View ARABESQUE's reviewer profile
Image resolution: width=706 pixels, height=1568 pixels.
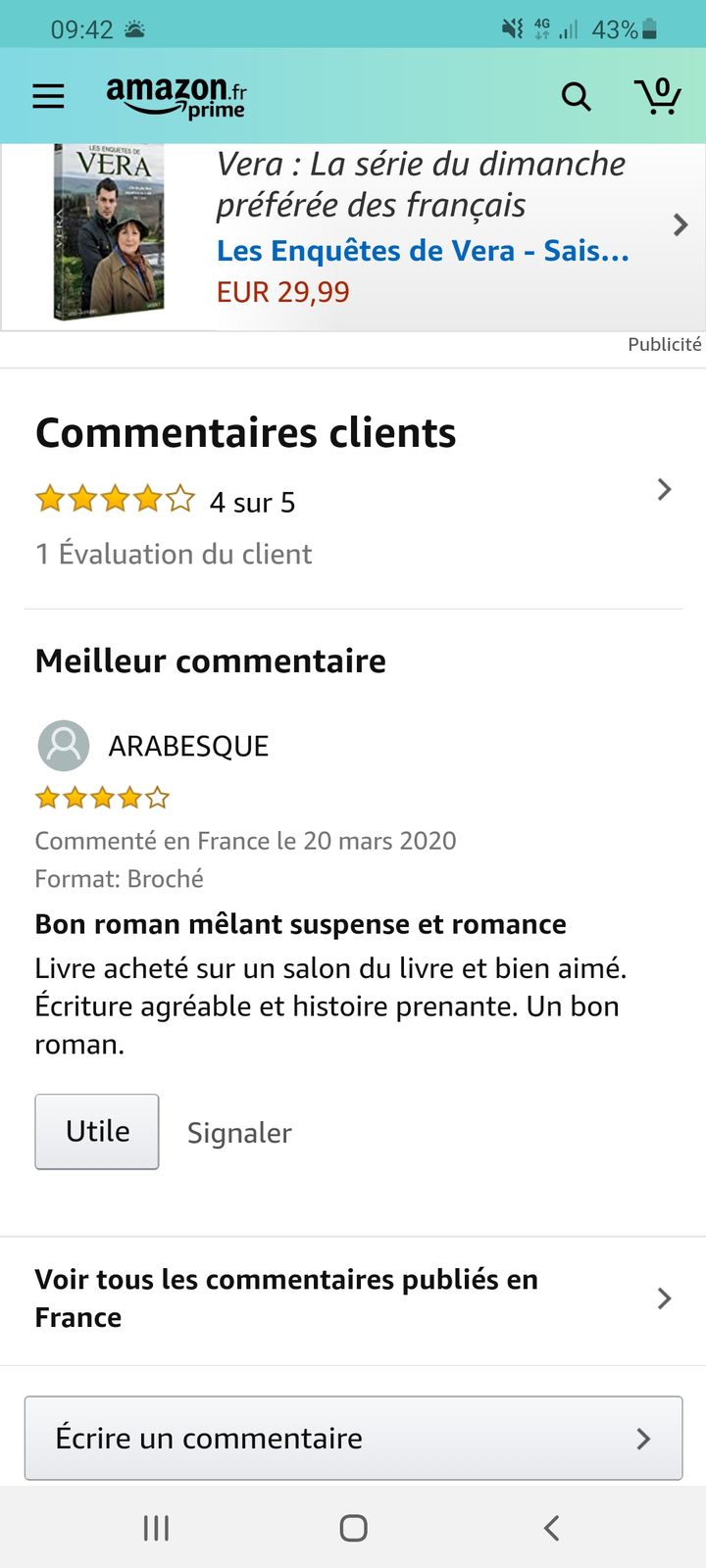coord(152,746)
